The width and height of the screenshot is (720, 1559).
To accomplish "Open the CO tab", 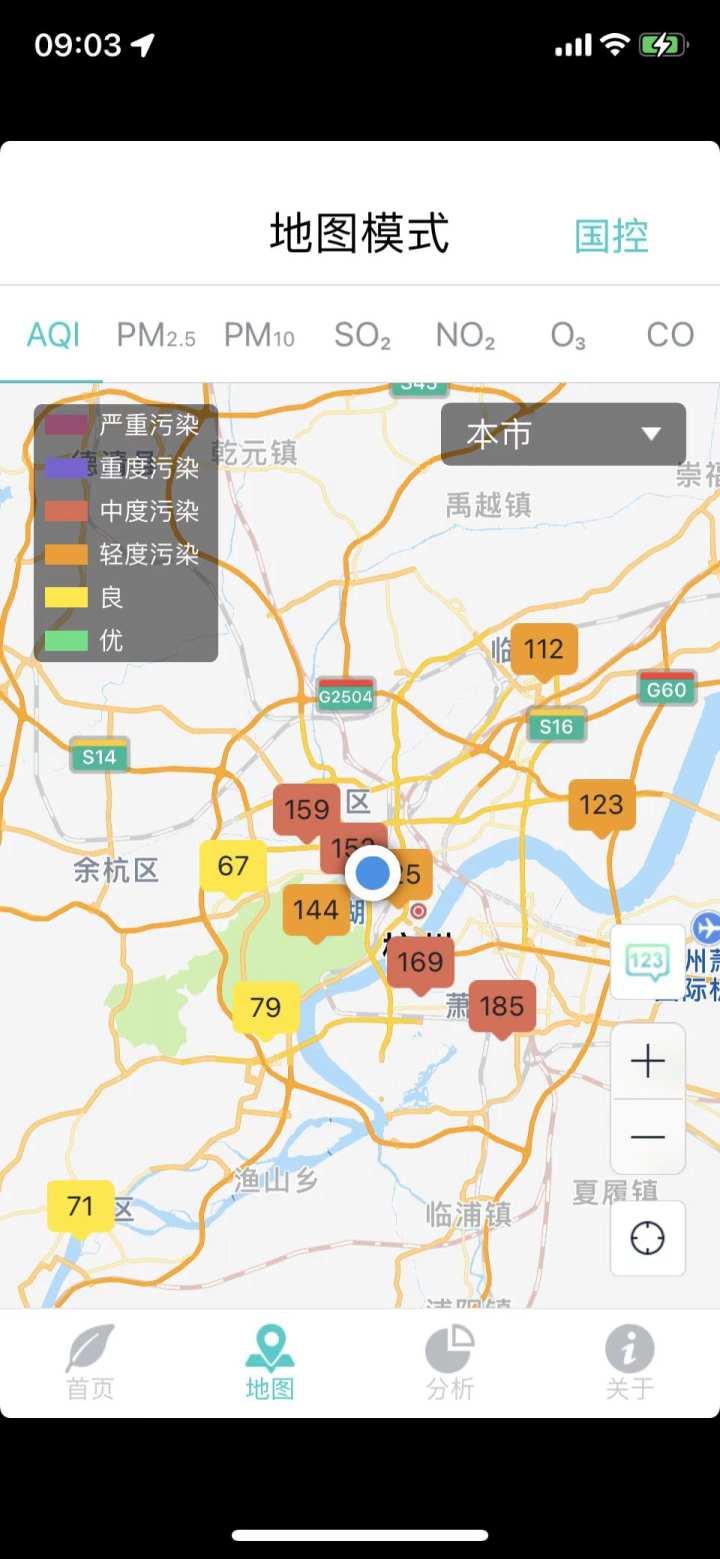I will point(670,335).
